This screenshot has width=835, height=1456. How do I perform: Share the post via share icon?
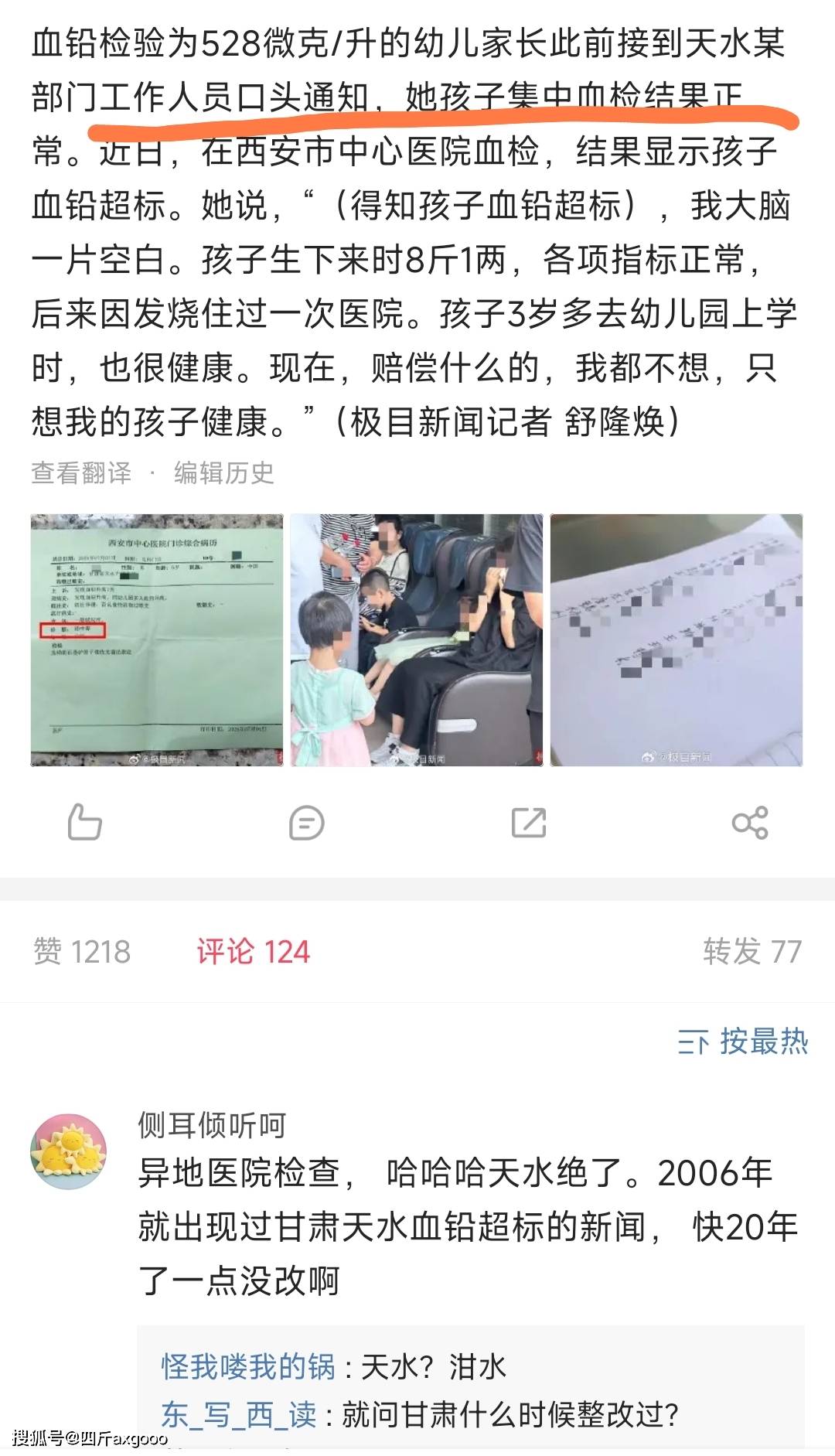pos(750,822)
